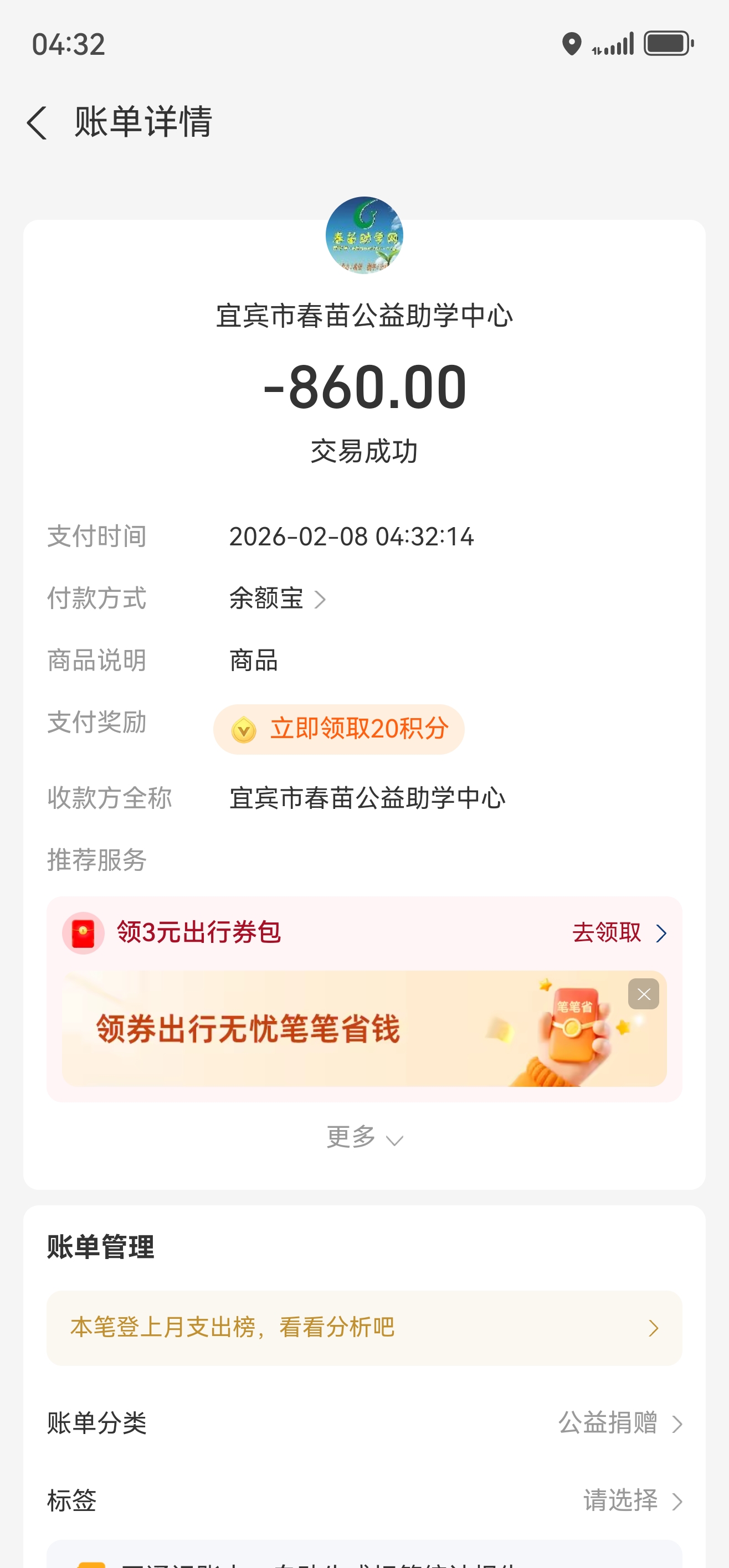Viewport: 729px width, 1568px height.
Task: Tap 去领取 for the 3元出行券包
Action: (618, 932)
